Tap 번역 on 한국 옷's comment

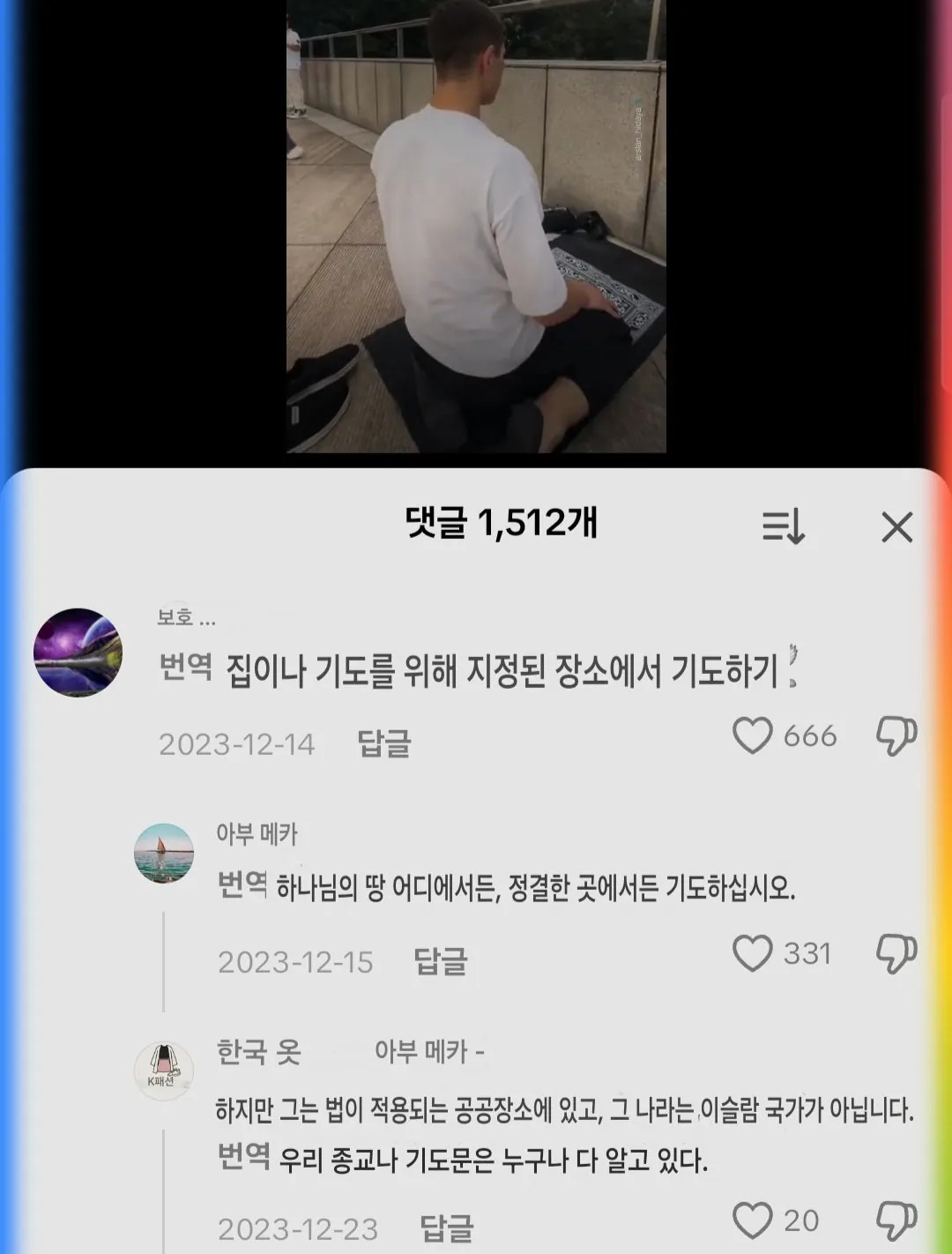pos(243,1157)
